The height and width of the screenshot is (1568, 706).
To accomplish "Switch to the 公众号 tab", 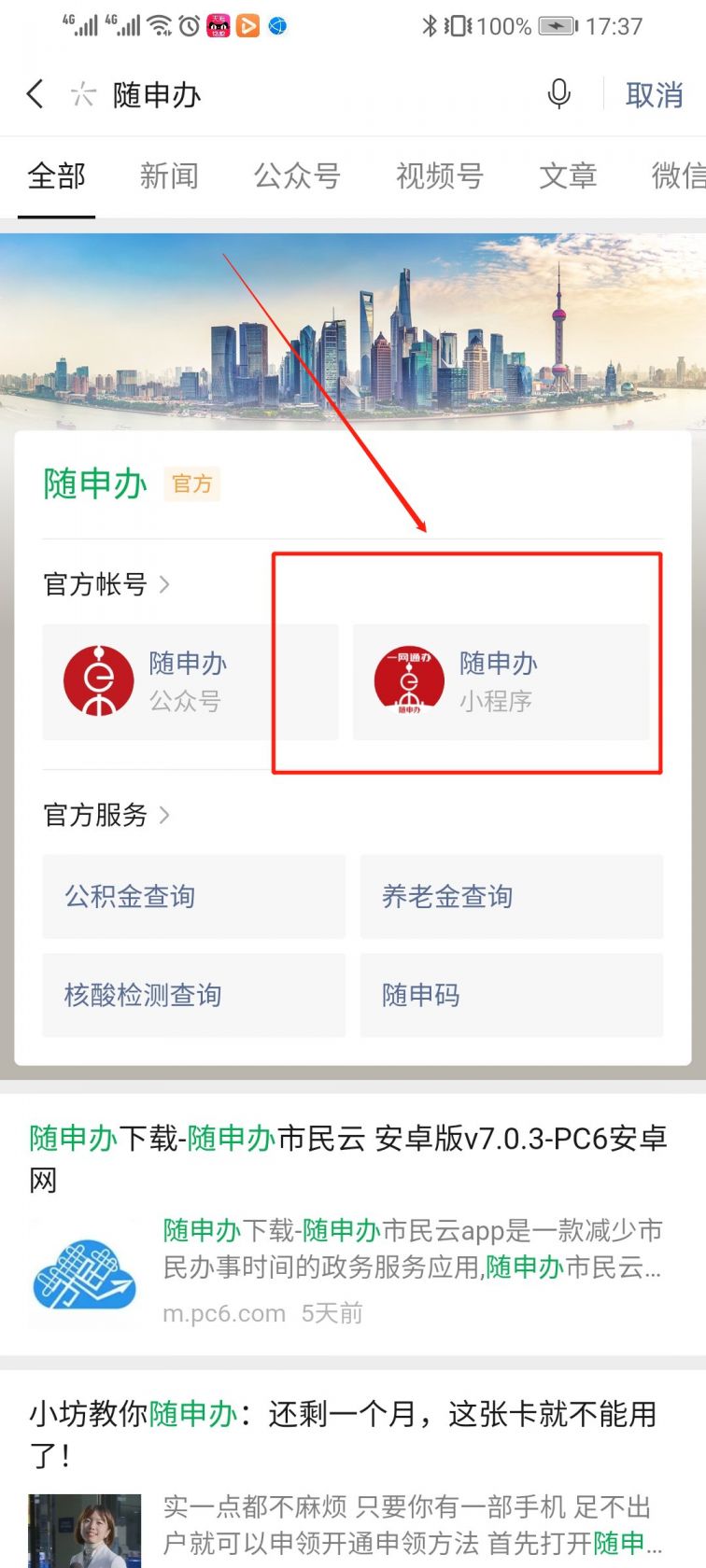I will 297,175.
